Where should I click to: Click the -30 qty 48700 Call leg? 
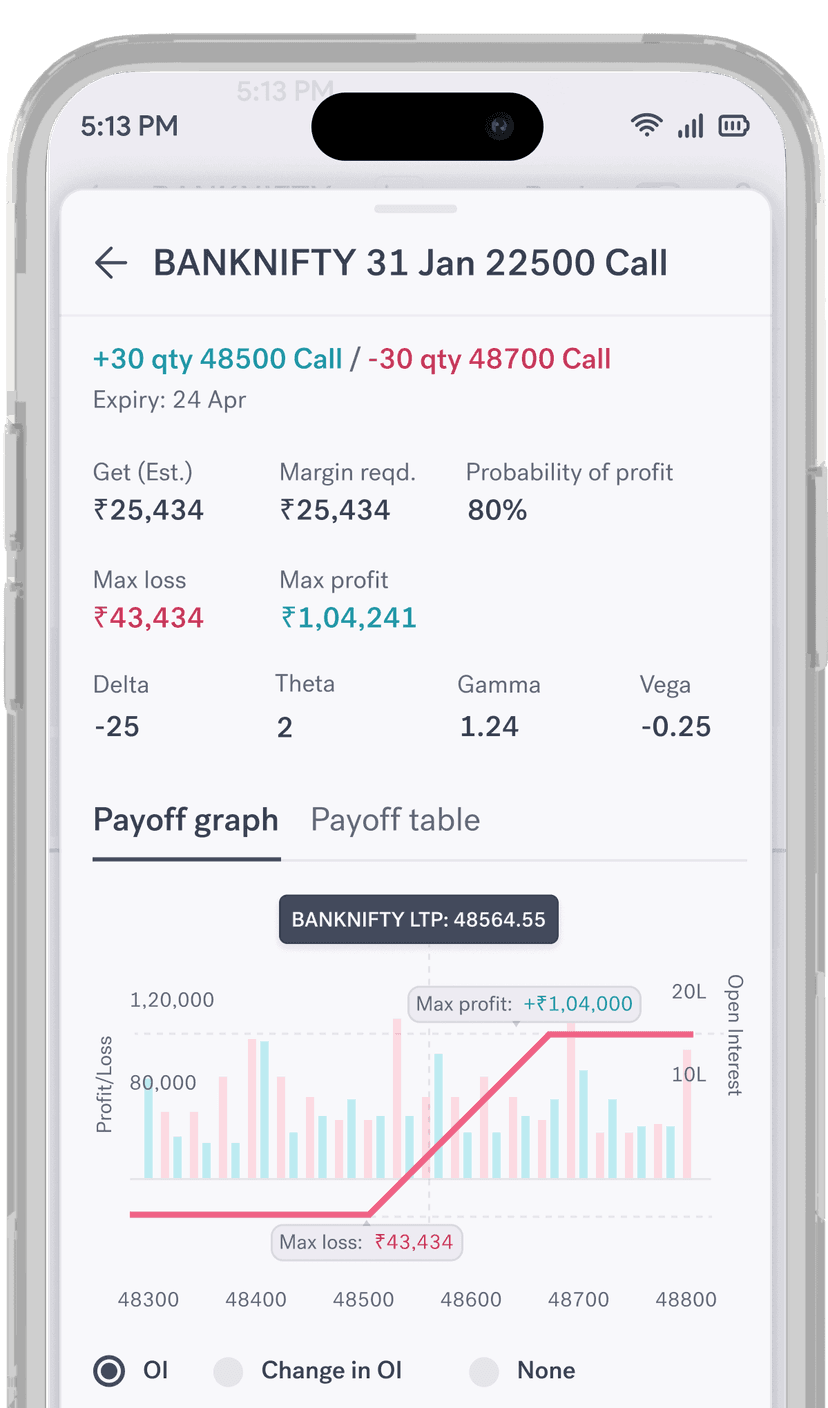(x=490, y=358)
